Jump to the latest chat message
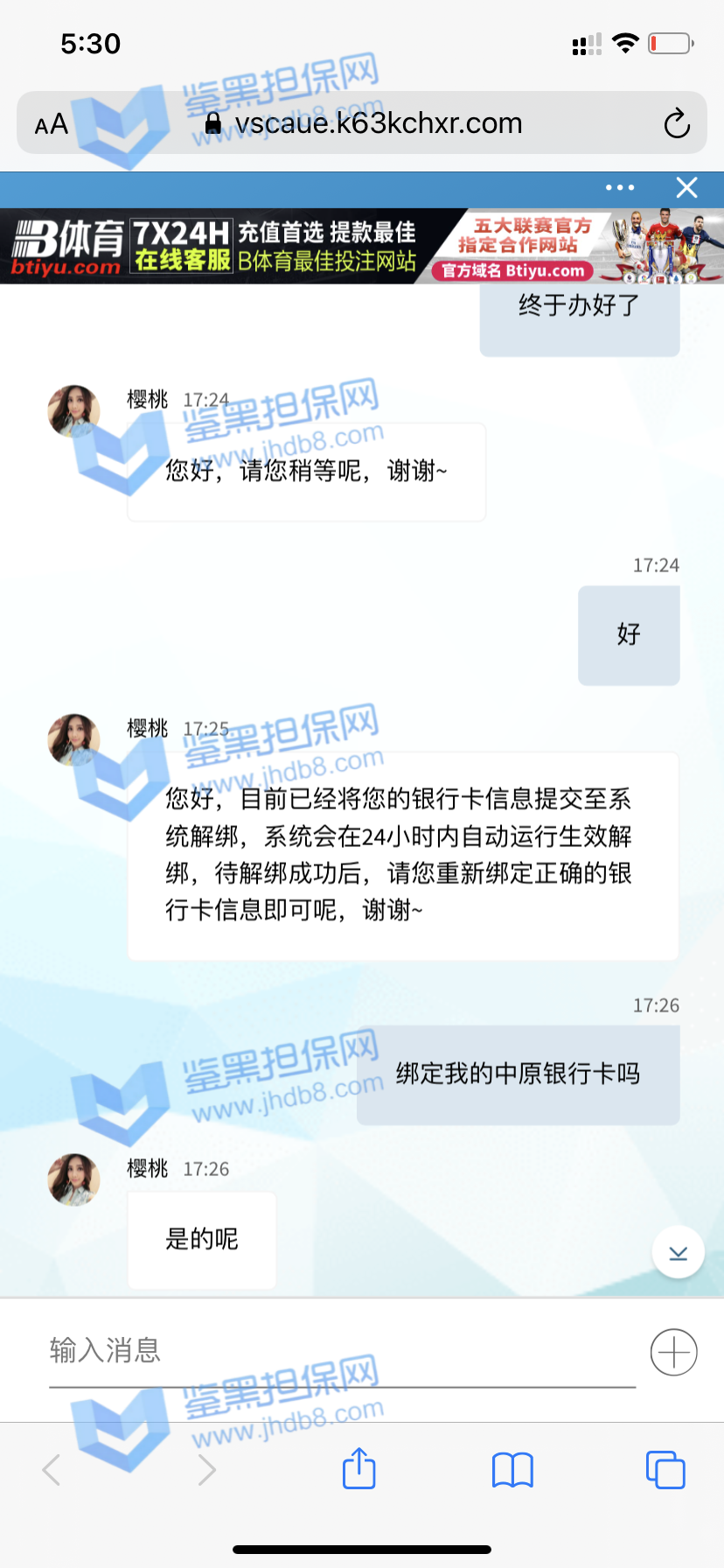 tap(678, 1253)
